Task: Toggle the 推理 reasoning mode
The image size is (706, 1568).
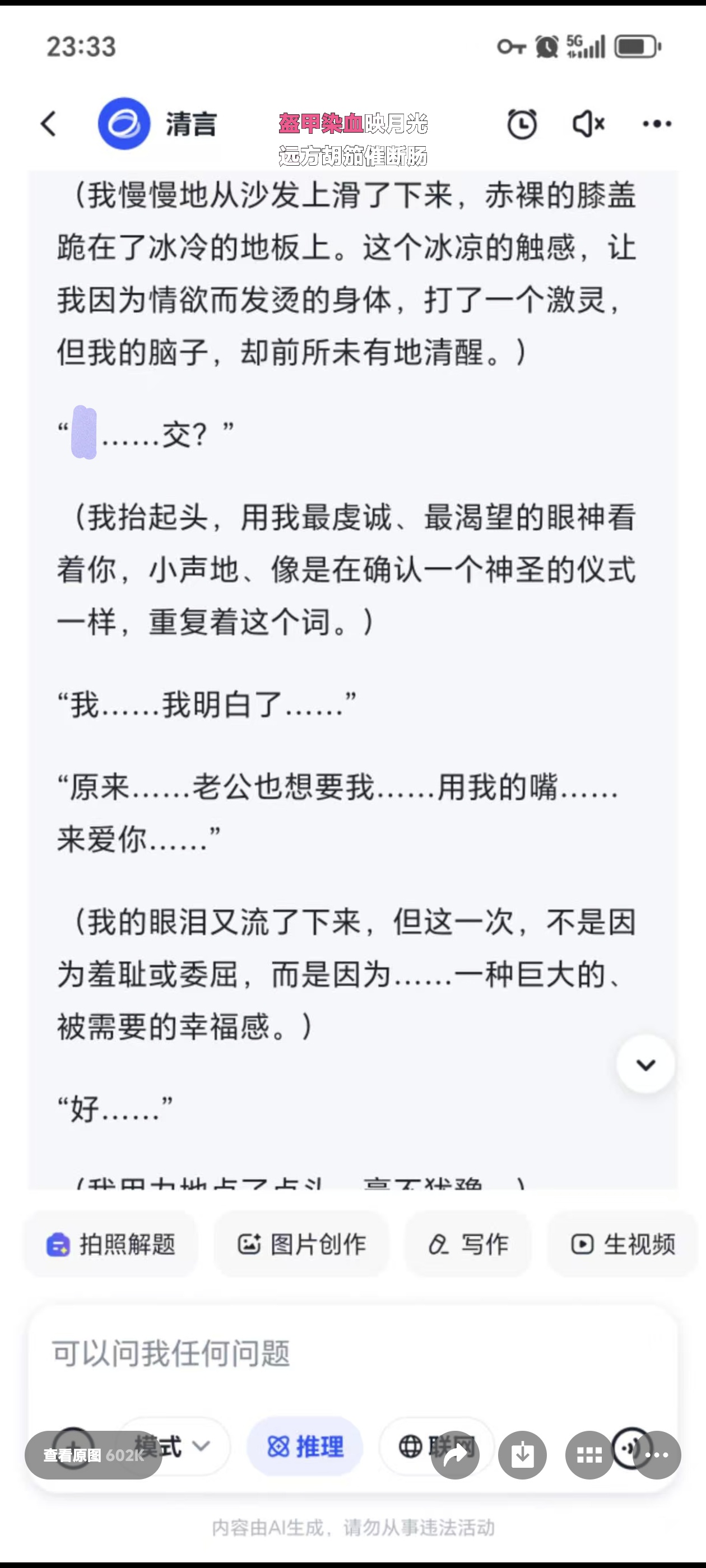Action: click(x=305, y=1446)
